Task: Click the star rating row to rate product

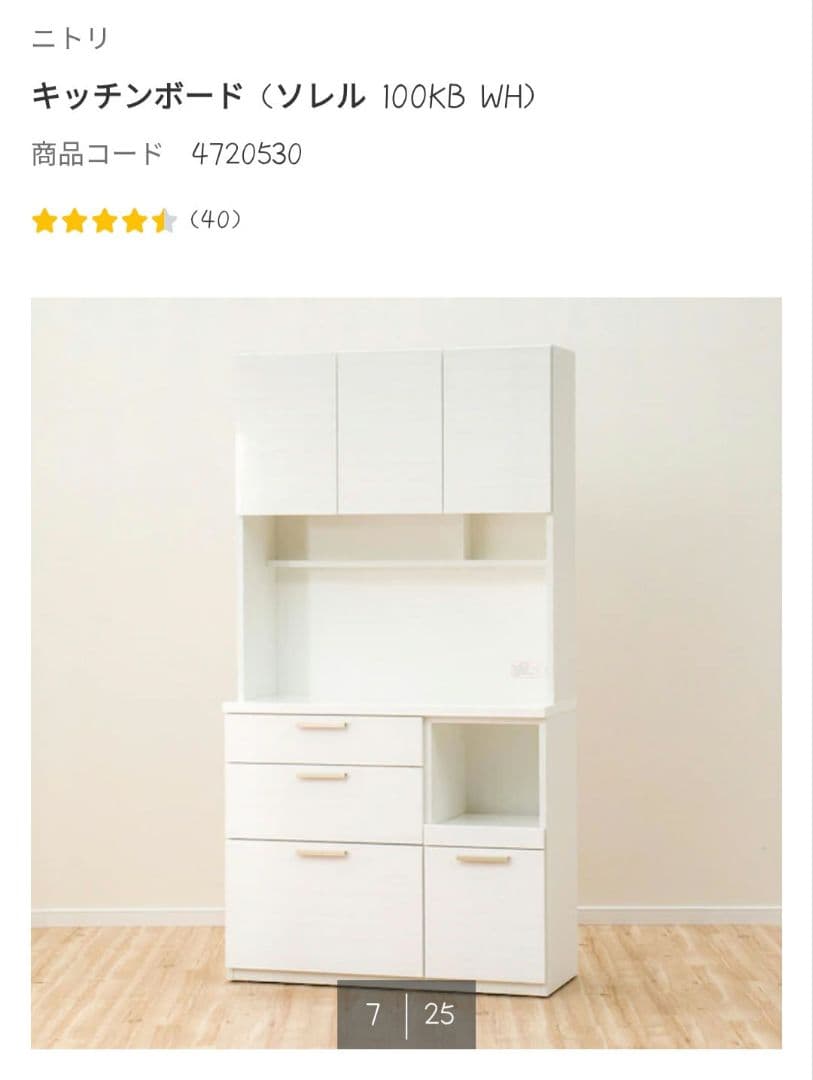Action: (104, 218)
